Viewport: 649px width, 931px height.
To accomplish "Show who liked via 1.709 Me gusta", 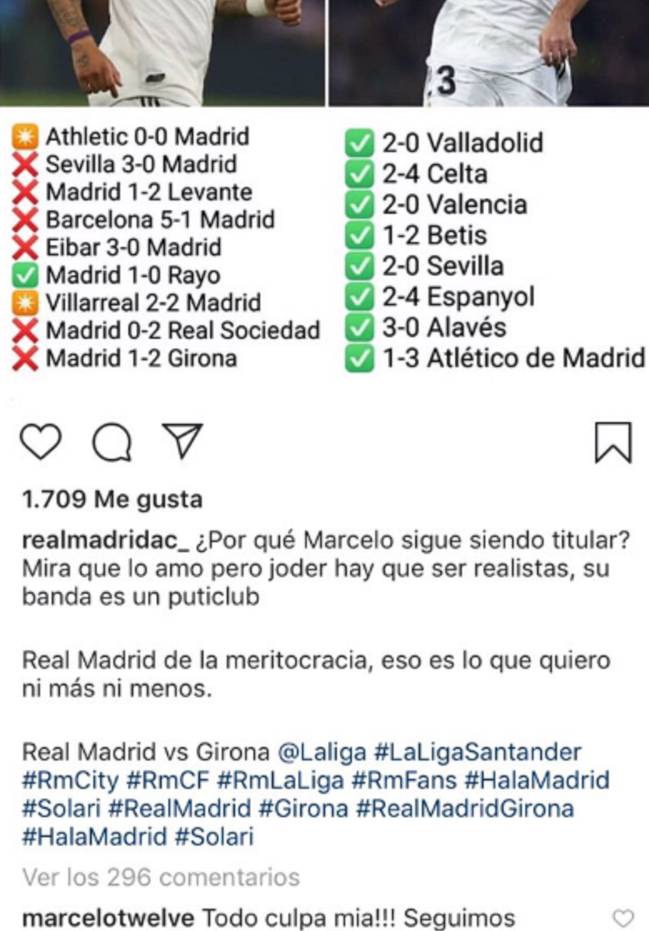I will 112,499.
